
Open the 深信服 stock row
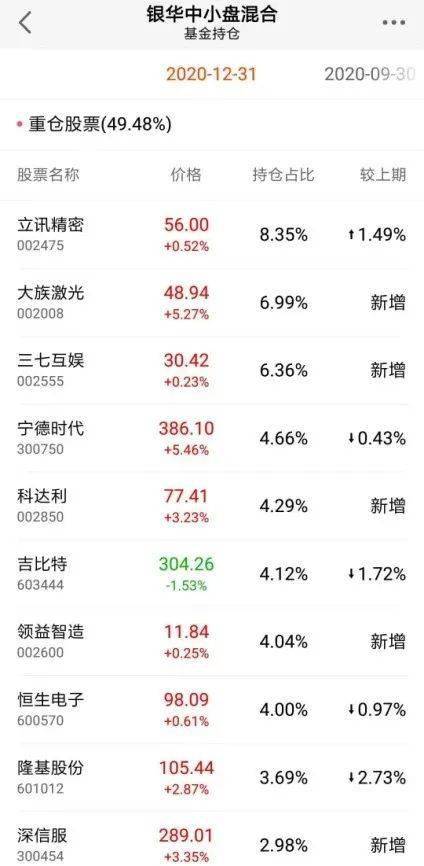coord(212,839)
